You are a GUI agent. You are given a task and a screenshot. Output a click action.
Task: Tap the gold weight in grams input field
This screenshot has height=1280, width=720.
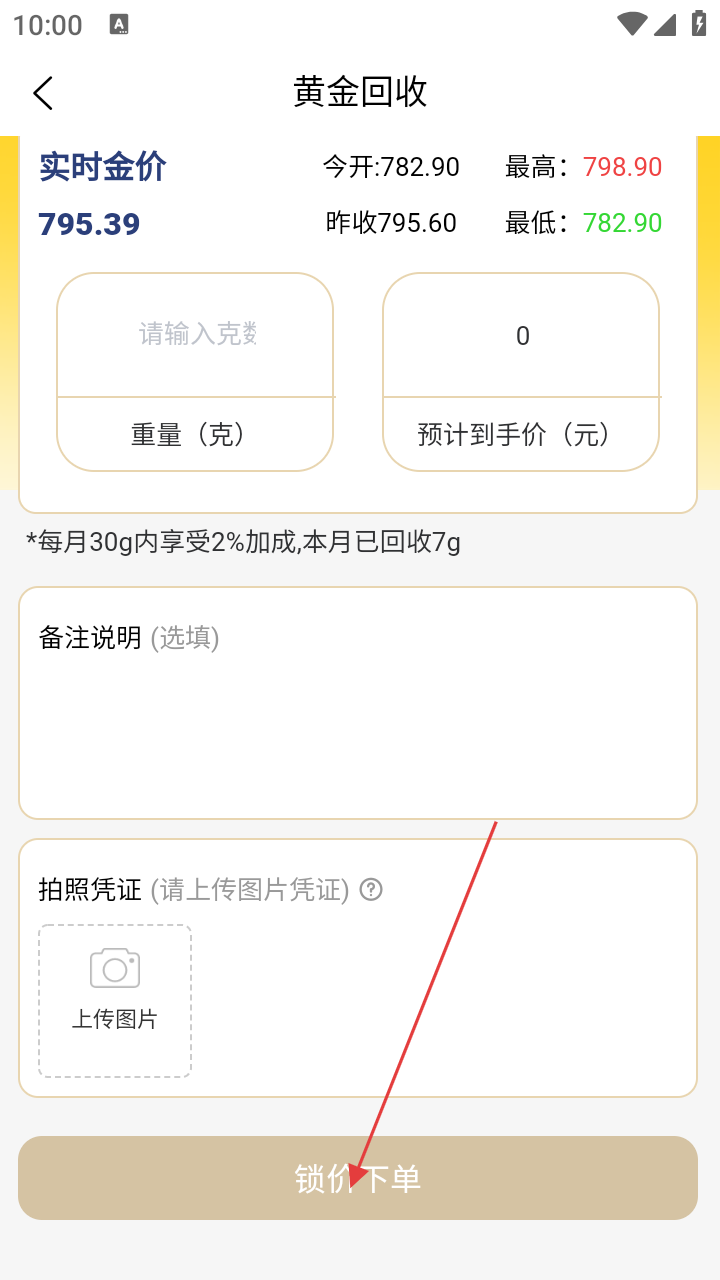(196, 334)
